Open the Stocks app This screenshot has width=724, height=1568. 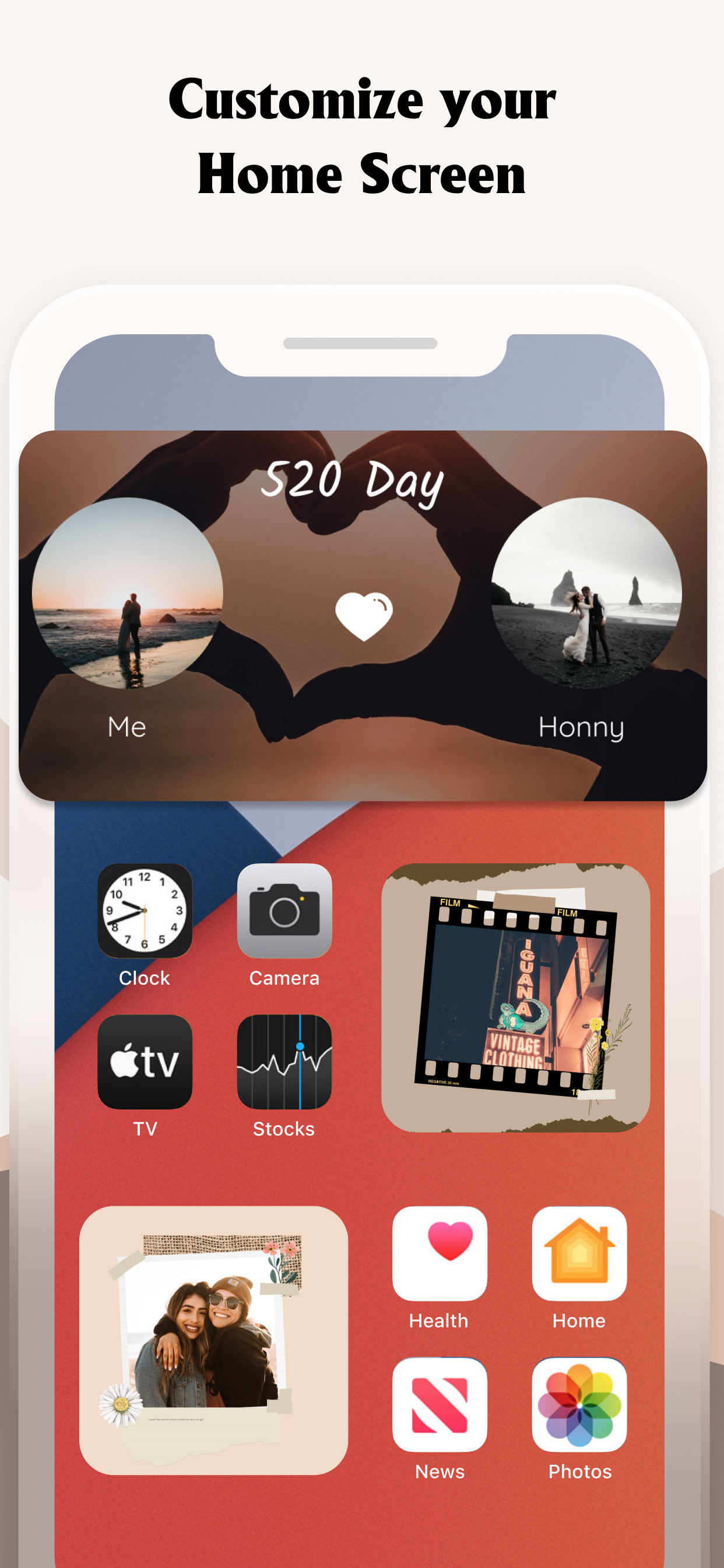(283, 1062)
